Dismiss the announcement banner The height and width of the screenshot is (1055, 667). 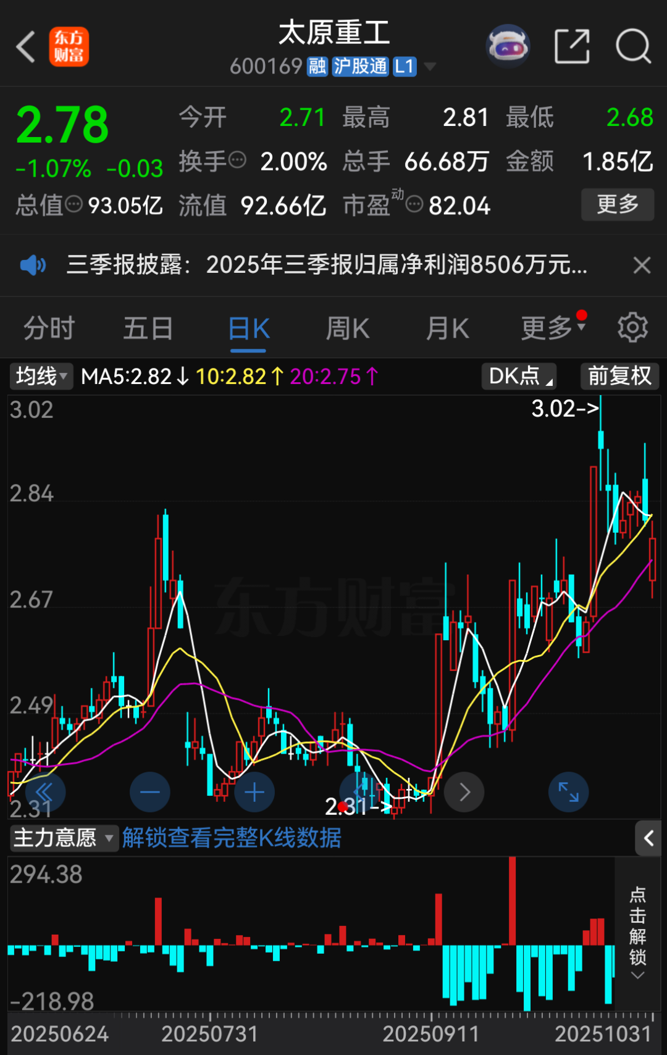(x=642, y=265)
